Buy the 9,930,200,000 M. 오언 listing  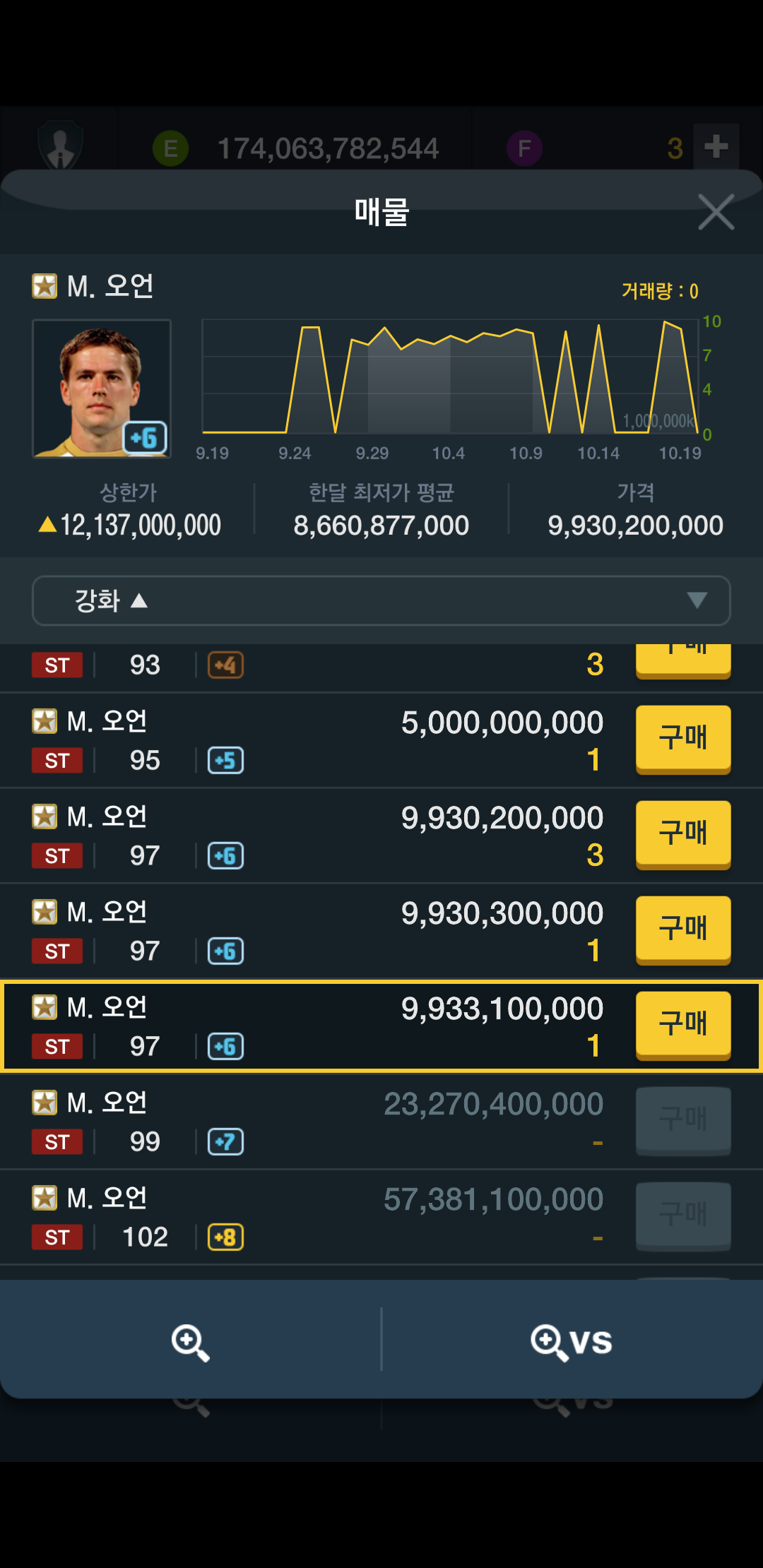682,833
